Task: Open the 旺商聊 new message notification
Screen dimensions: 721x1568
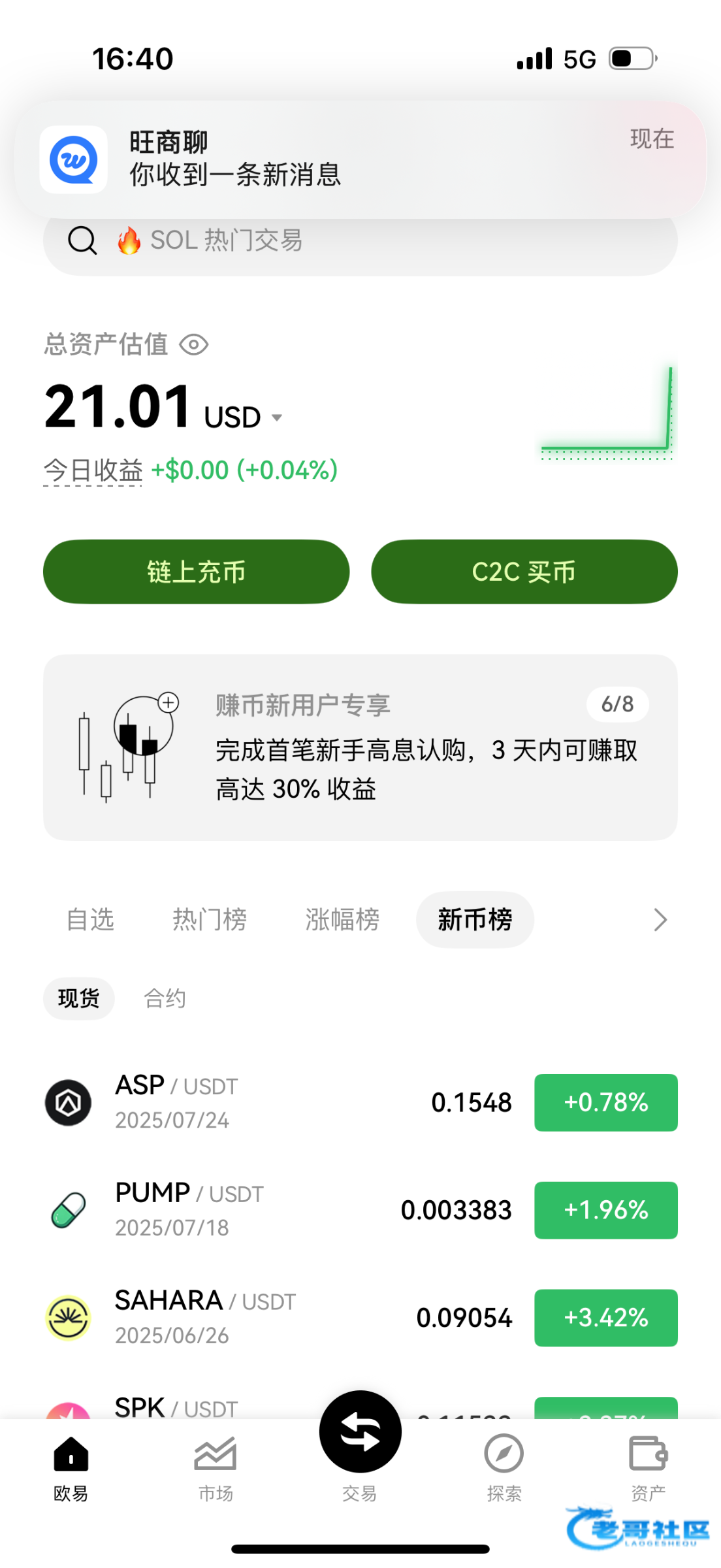Action: click(x=359, y=159)
